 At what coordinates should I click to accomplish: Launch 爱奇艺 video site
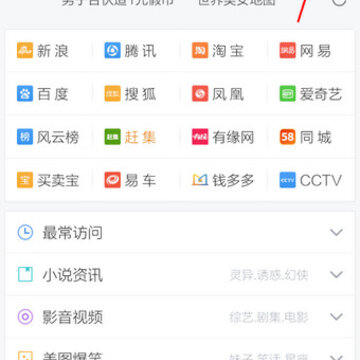tap(311, 94)
